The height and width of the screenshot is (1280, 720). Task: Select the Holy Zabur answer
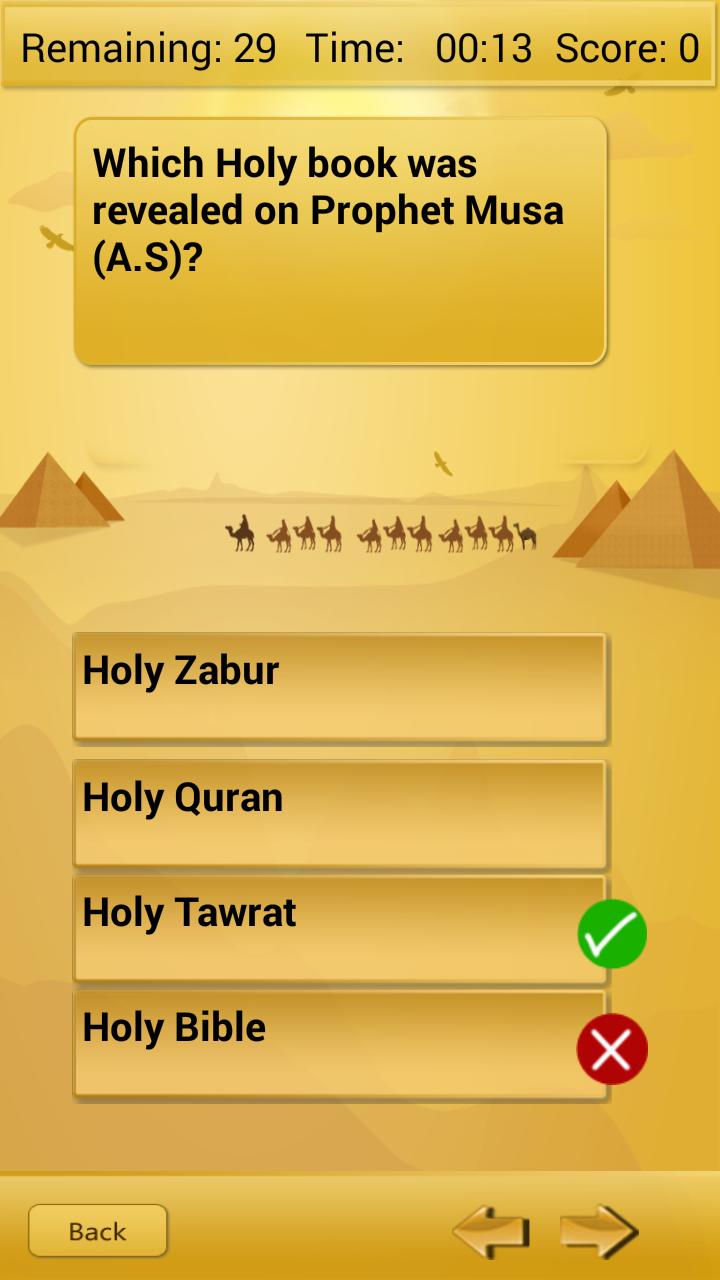point(340,688)
